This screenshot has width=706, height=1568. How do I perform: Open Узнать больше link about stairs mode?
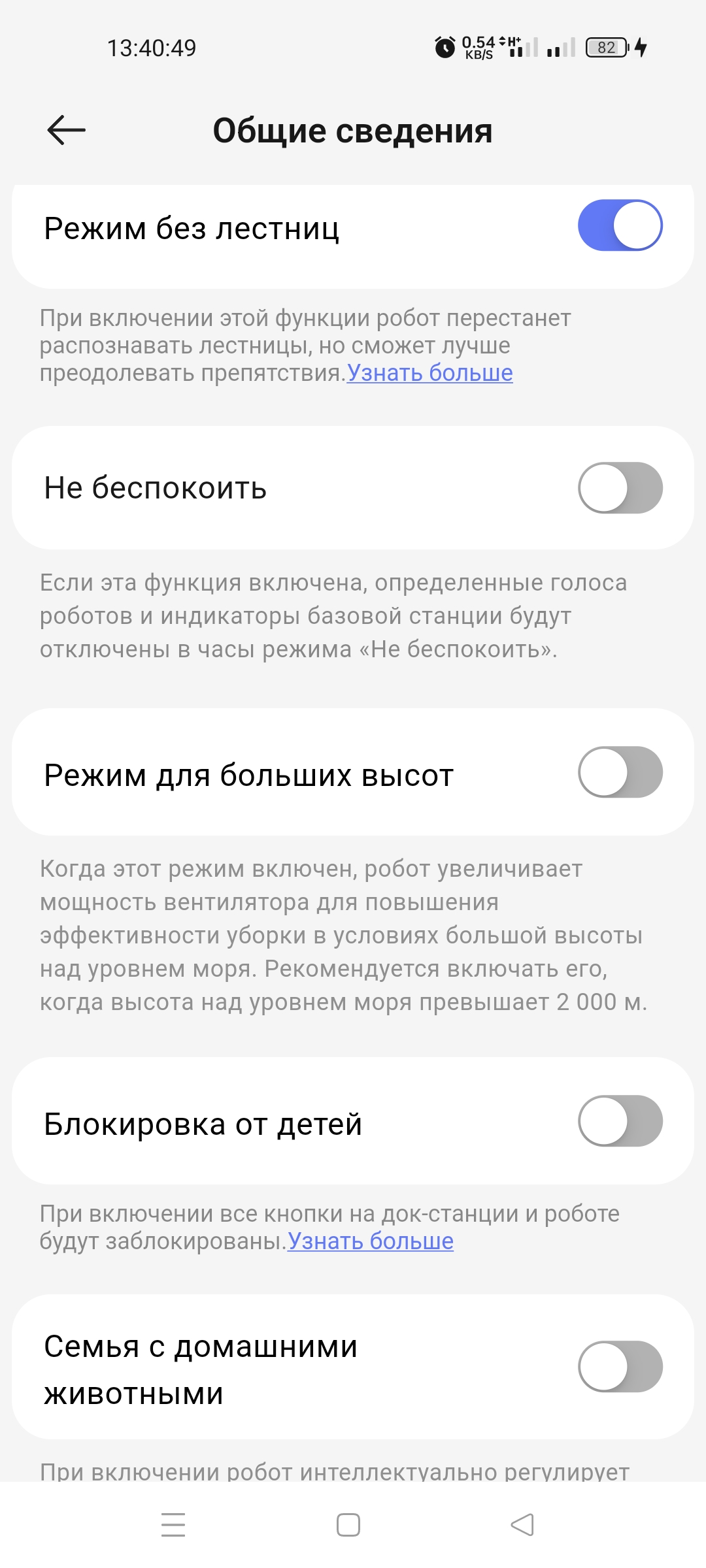[429, 373]
